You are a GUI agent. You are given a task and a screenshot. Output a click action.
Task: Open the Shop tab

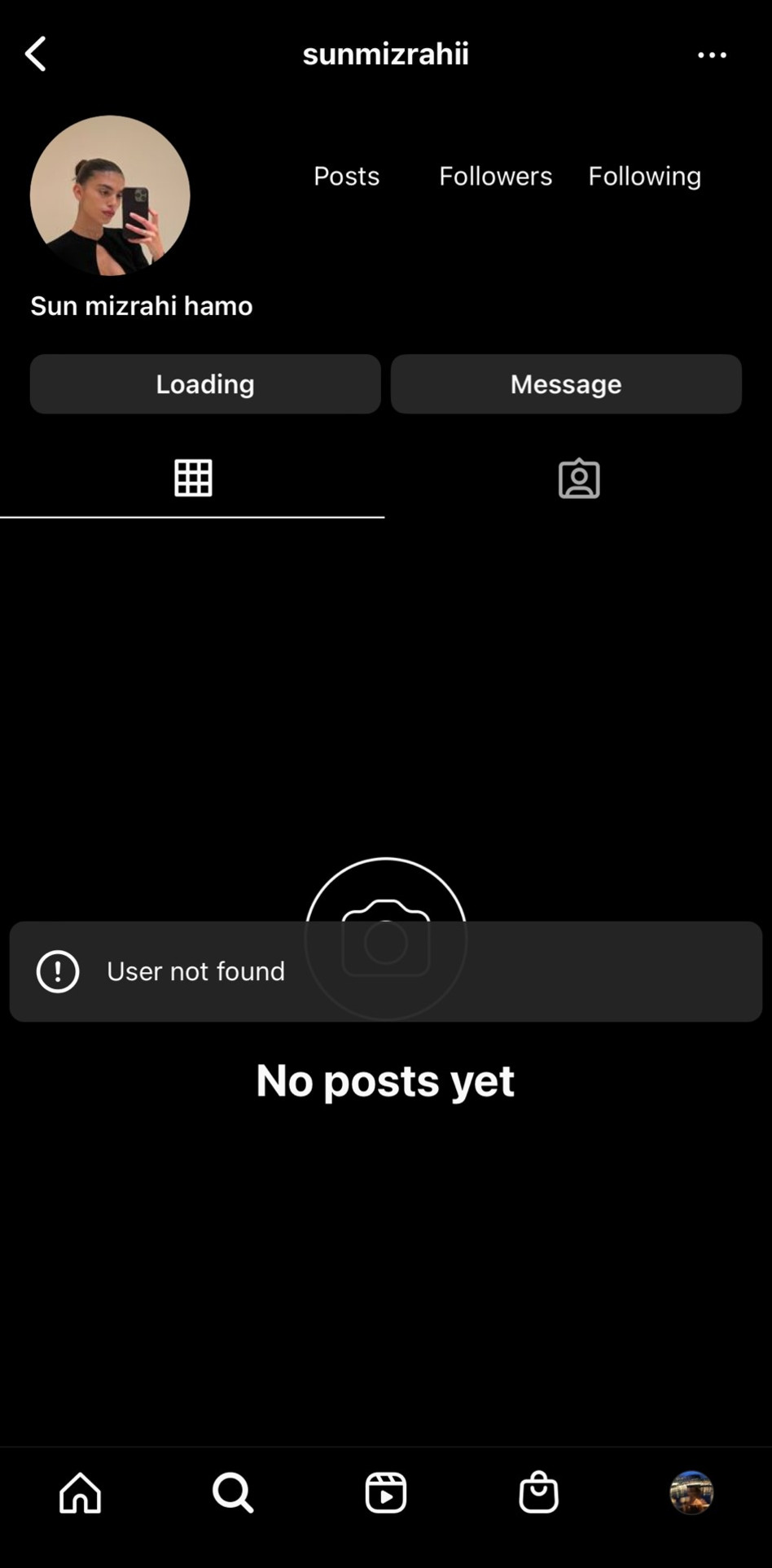(538, 1493)
